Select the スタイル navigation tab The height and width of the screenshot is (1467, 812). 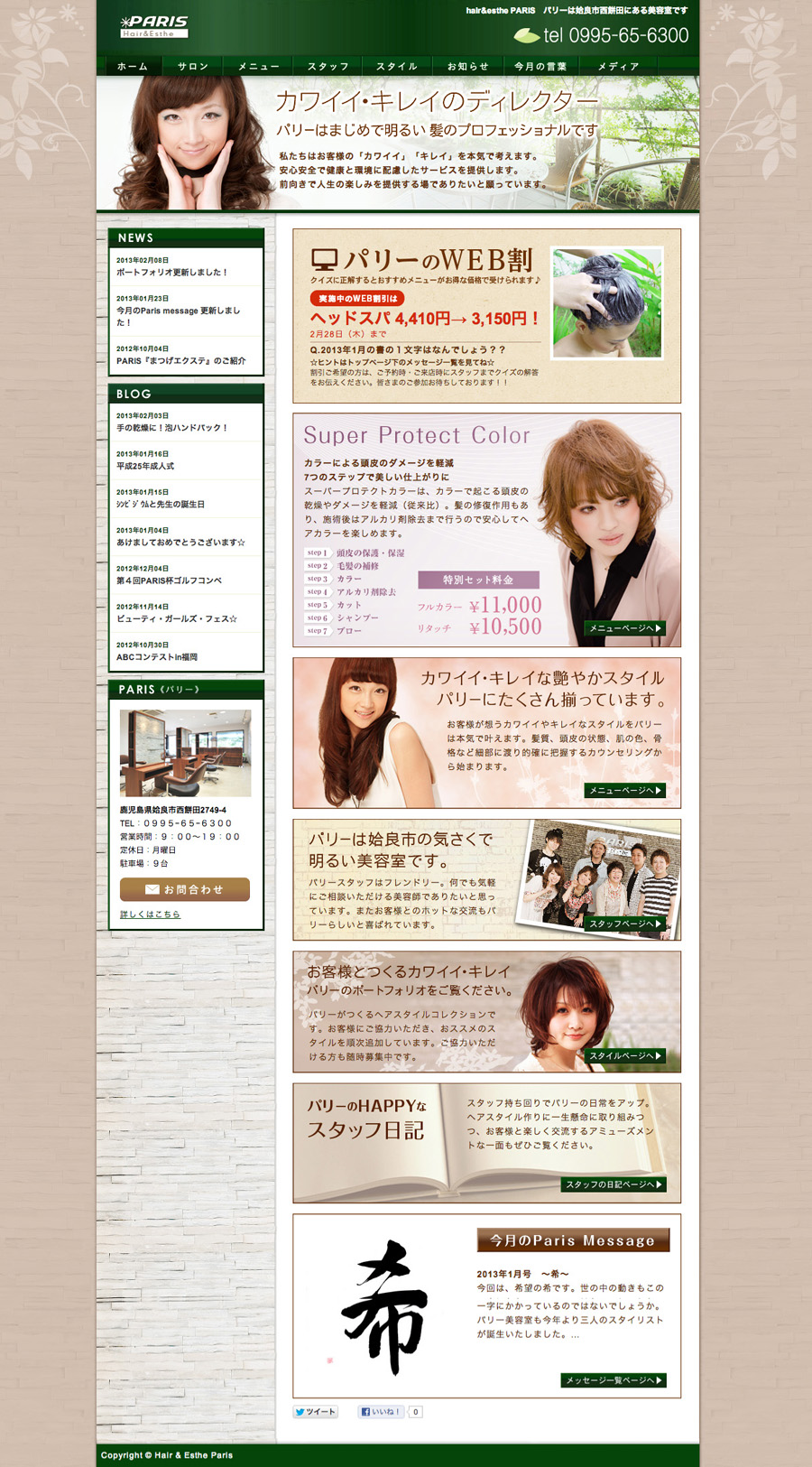coord(397,66)
